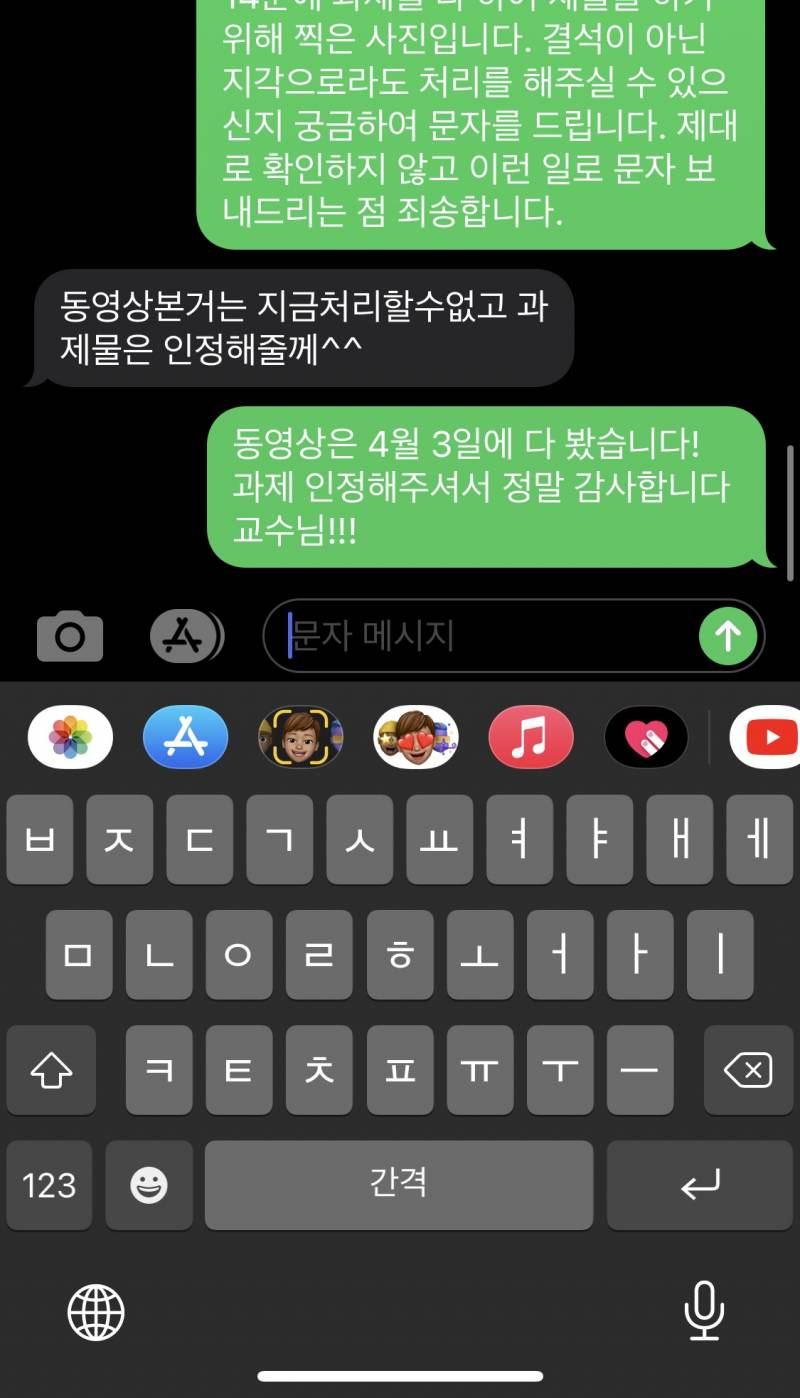This screenshot has width=800, height=1398.
Task: Tap the backspace key
Action: point(748,1070)
